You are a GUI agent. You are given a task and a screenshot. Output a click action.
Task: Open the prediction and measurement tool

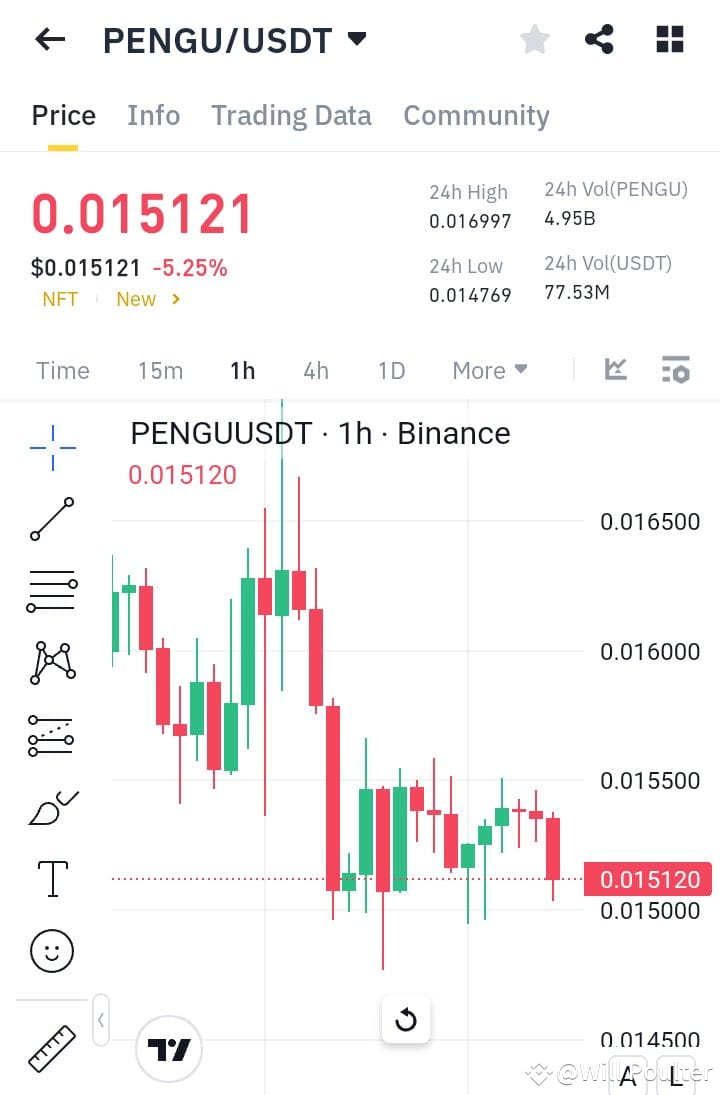[x=50, y=735]
